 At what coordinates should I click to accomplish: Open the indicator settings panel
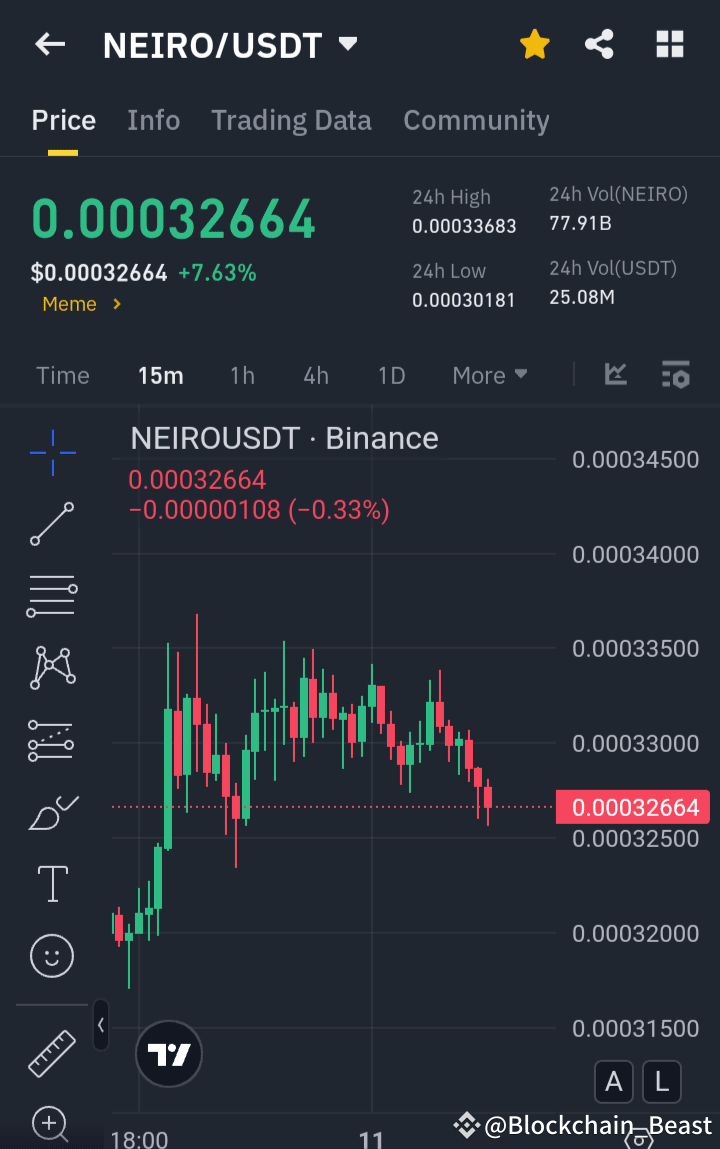(x=676, y=375)
